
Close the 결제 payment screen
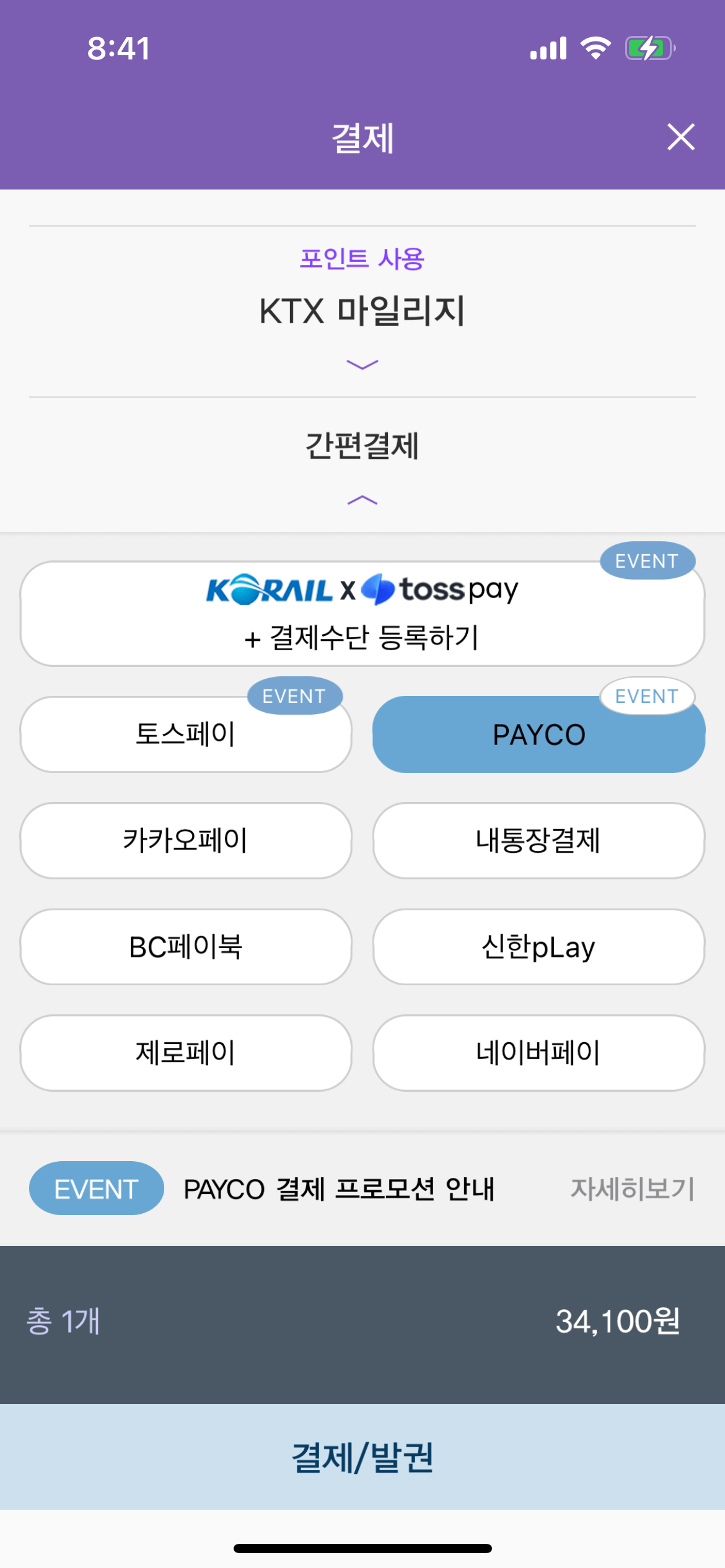[680, 137]
